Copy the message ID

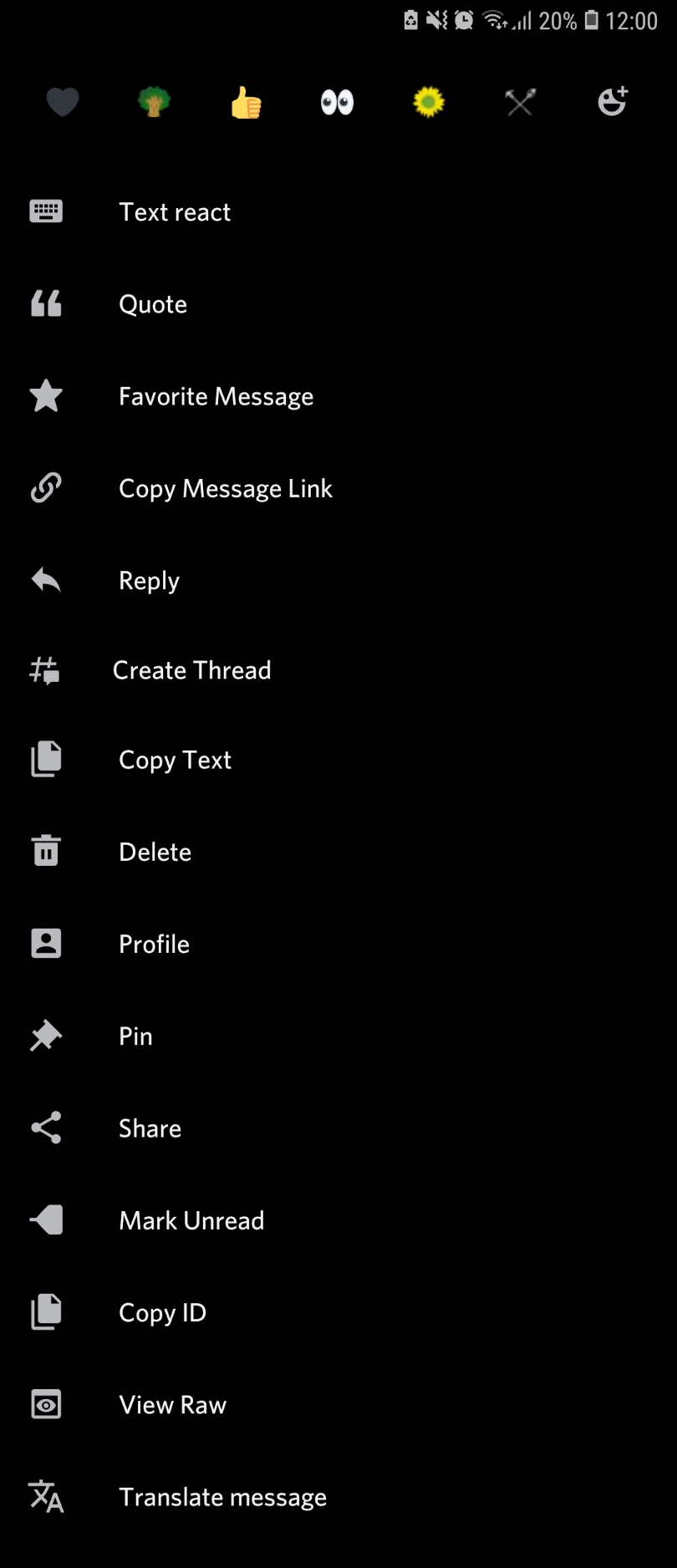click(162, 1311)
